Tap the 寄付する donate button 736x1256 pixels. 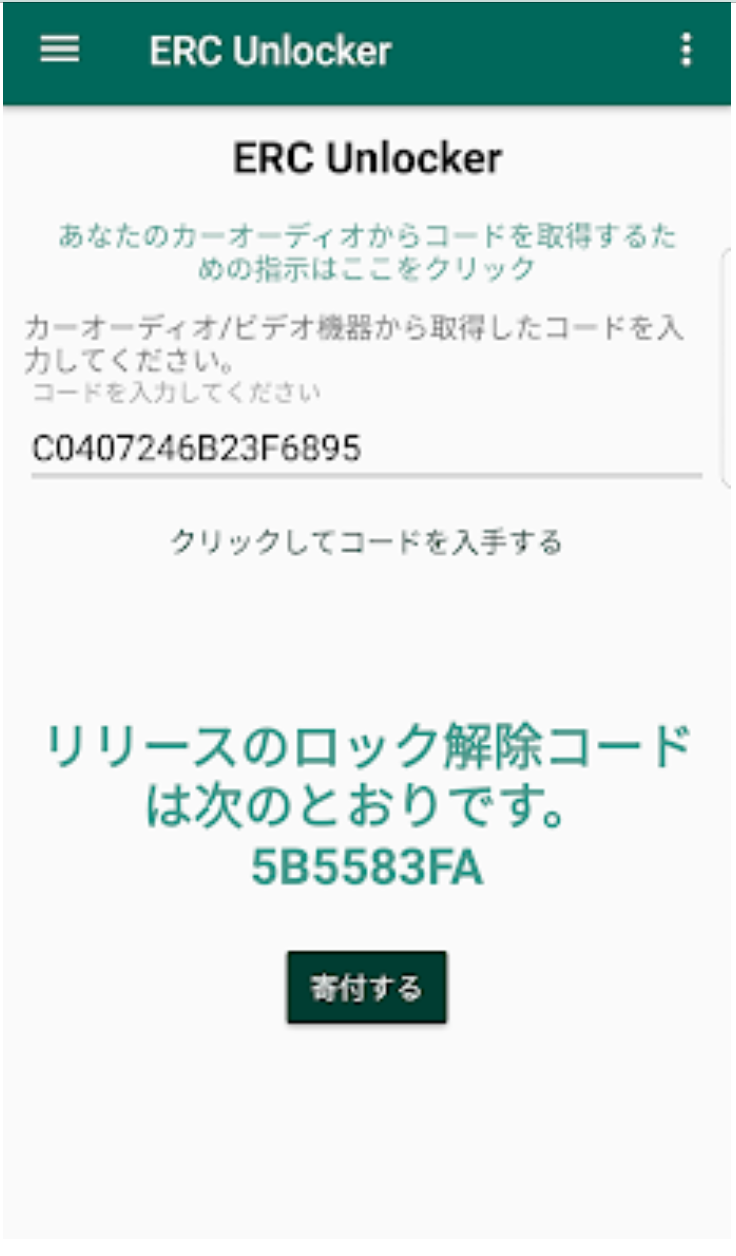coord(367,987)
